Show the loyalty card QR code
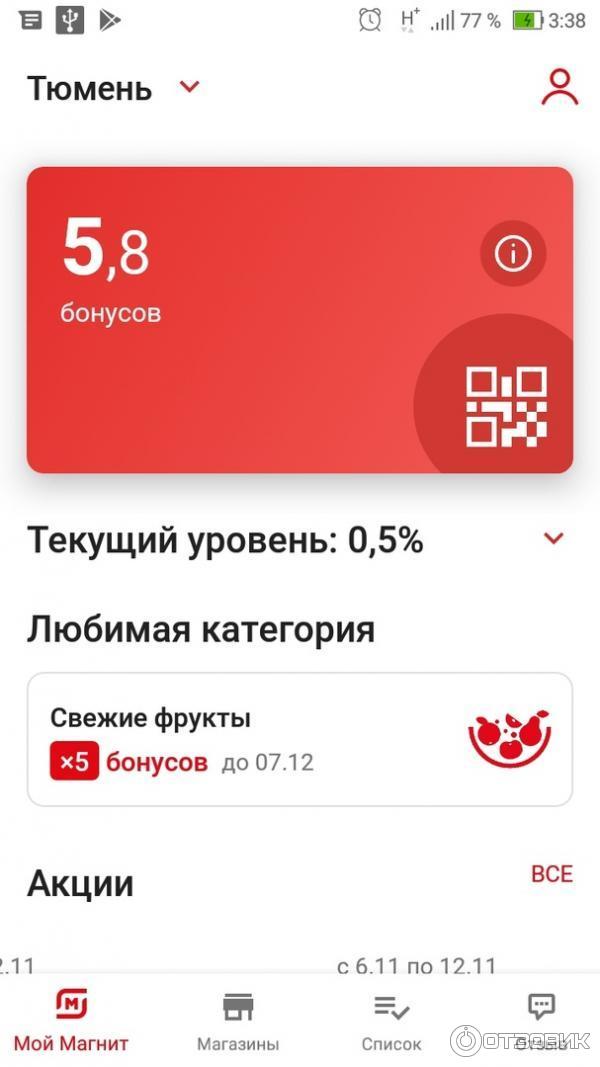The height and width of the screenshot is (1067, 600). pos(507,406)
